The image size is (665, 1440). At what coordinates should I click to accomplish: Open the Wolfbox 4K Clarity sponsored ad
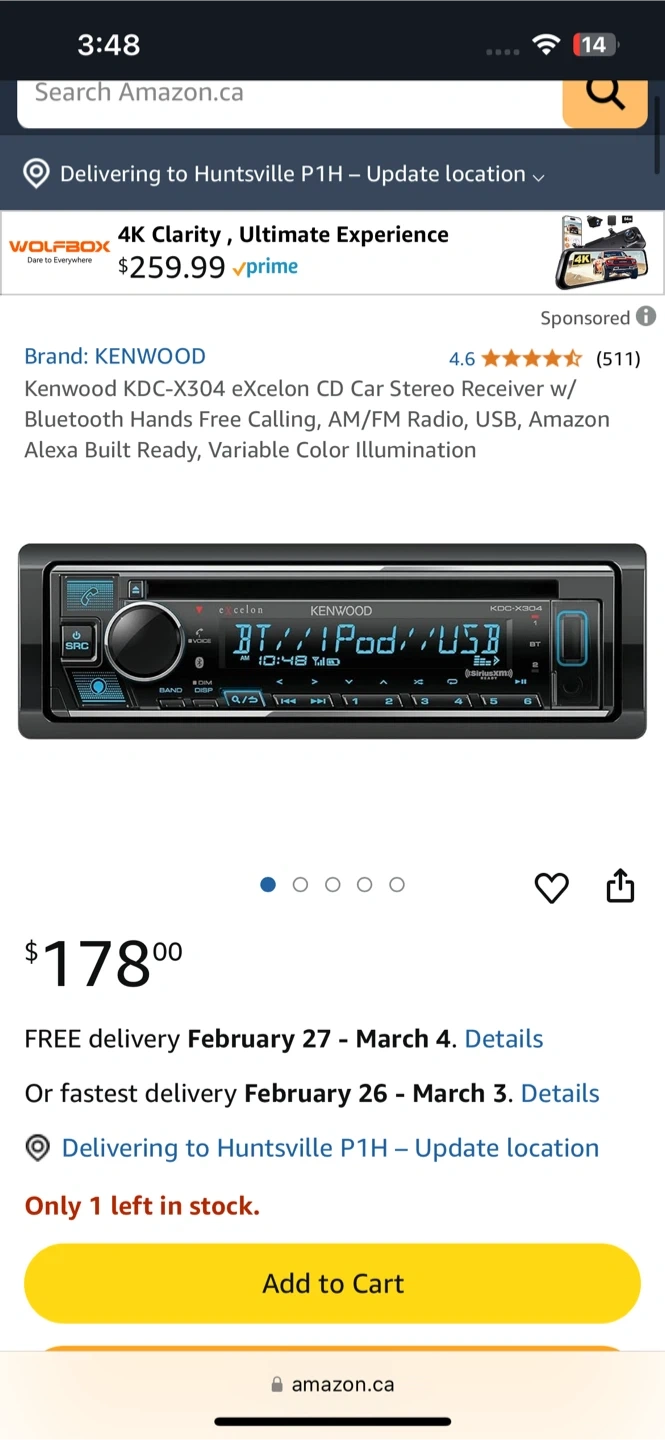tap(332, 252)
